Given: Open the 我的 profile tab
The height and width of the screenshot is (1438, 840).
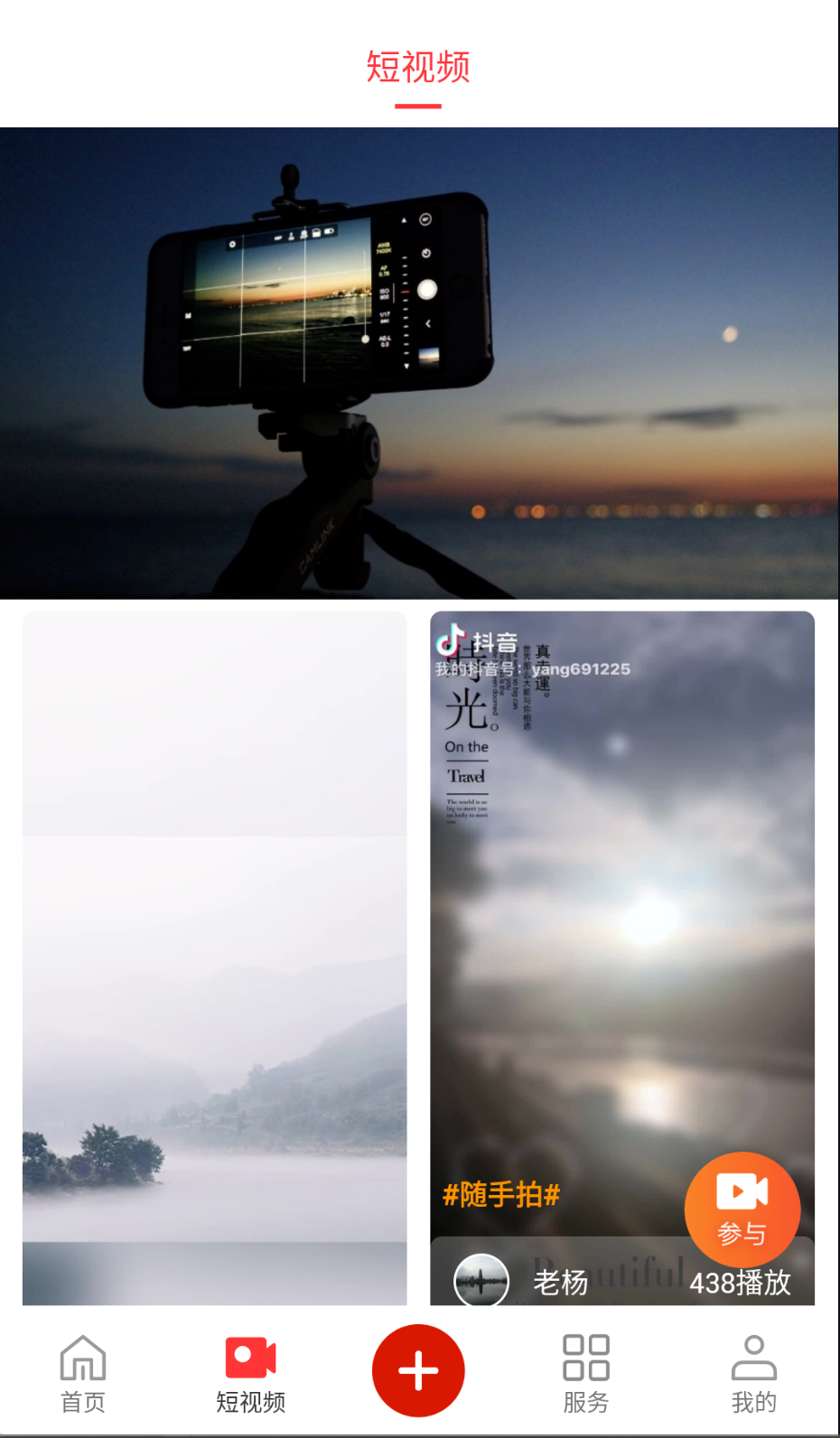Looking at the screenshot, I should coord(753,1373).
